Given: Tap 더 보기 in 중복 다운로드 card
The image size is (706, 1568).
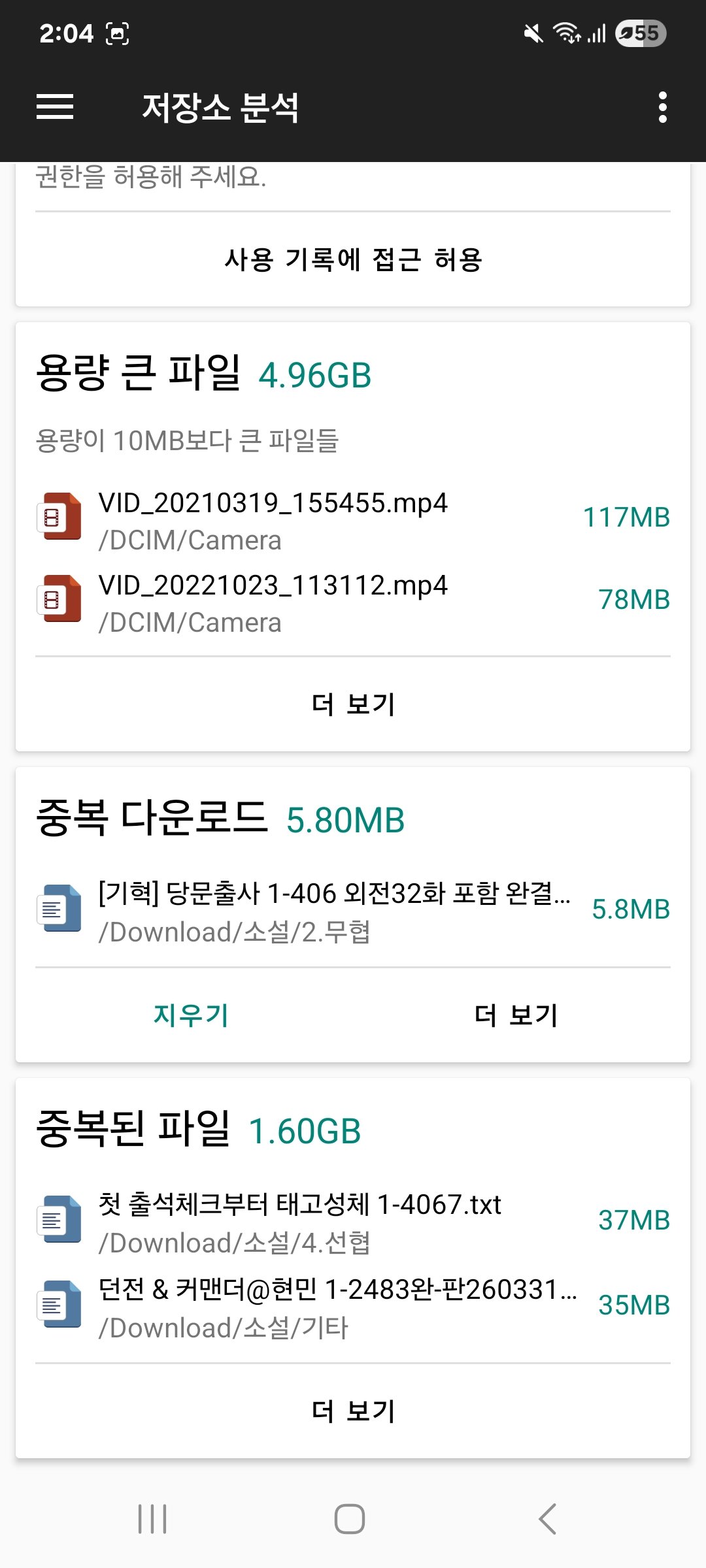Looking at the screenshot, I should [x=516, y=1015].
